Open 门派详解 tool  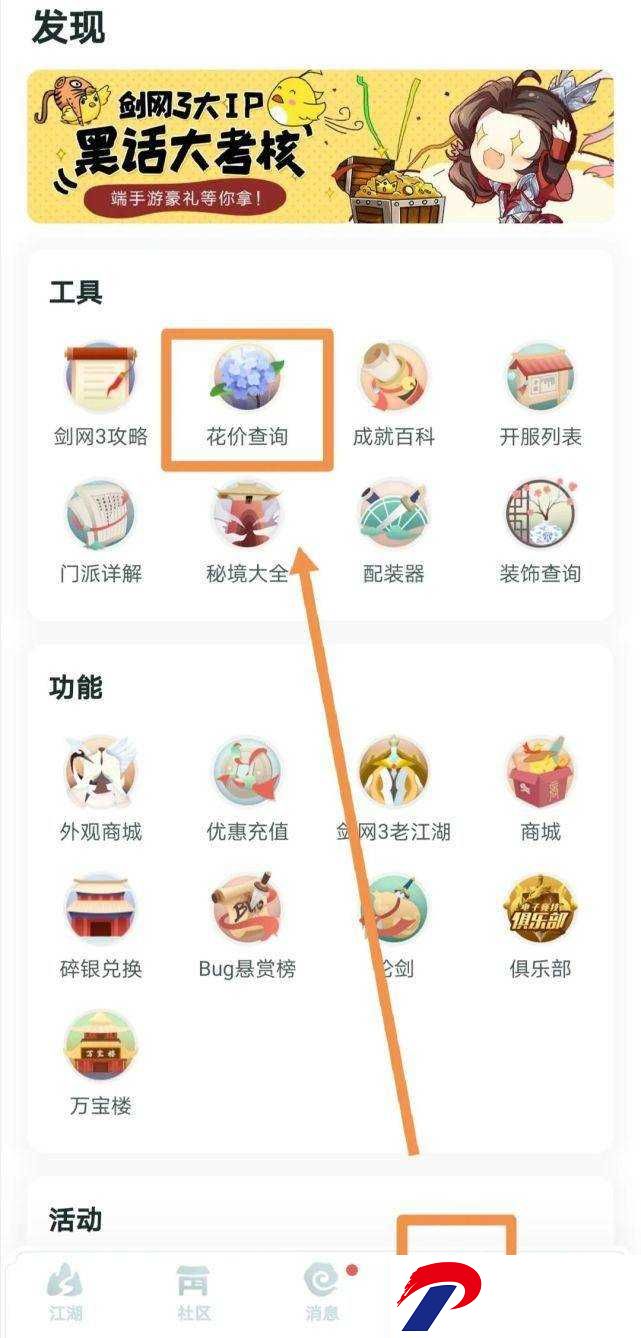click(x=100, y=531)
